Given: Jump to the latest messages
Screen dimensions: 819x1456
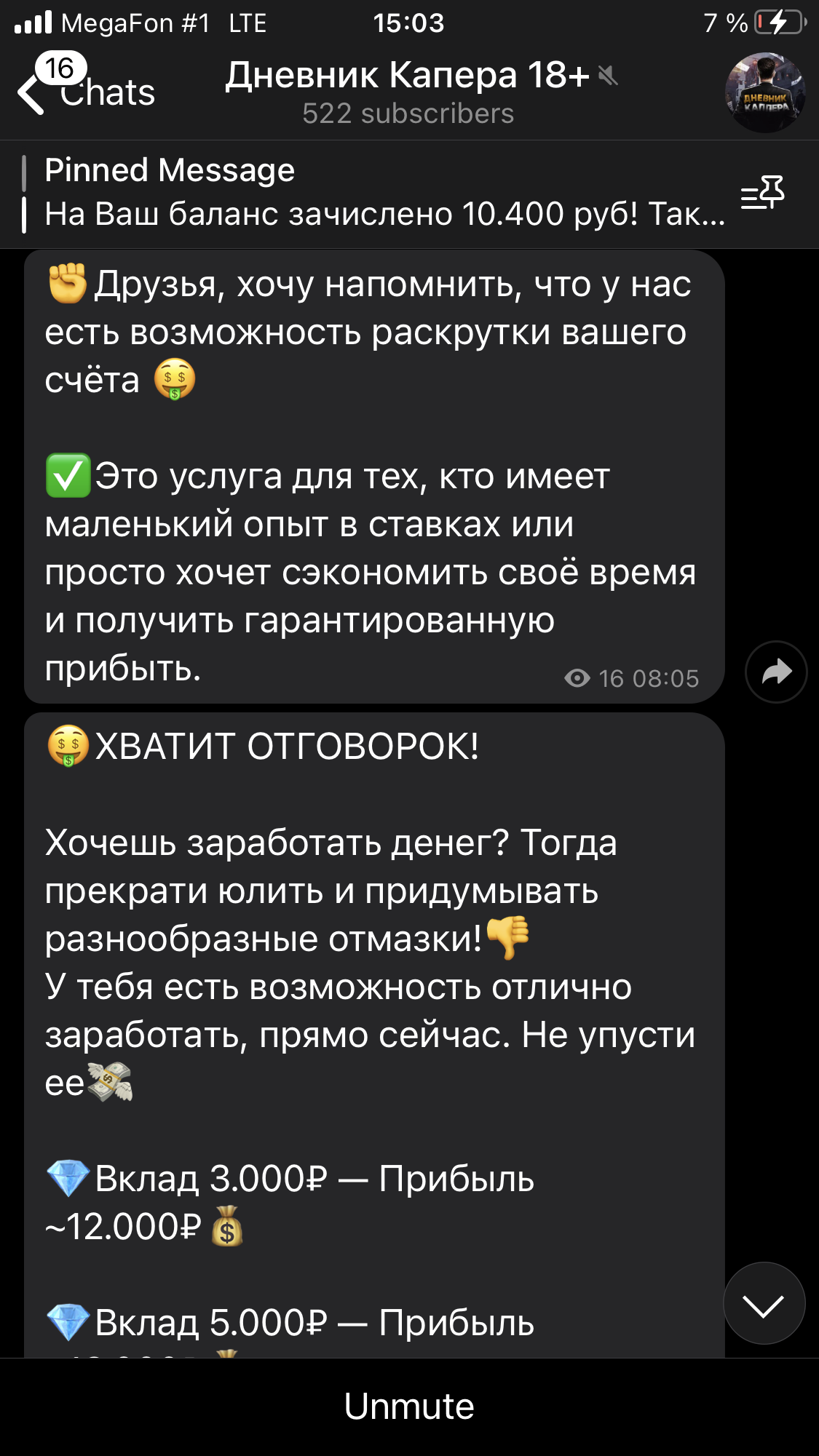Looking at the screenshot, I should [764, 1303].
